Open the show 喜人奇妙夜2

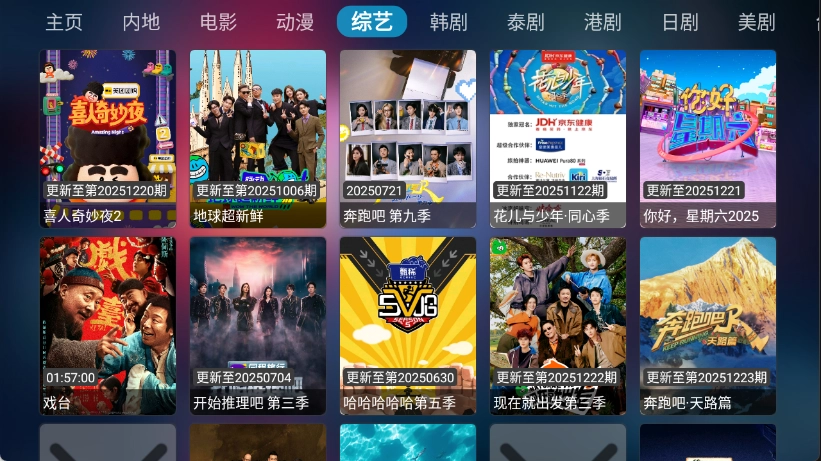pyautogui.click(x=108, y=138)
